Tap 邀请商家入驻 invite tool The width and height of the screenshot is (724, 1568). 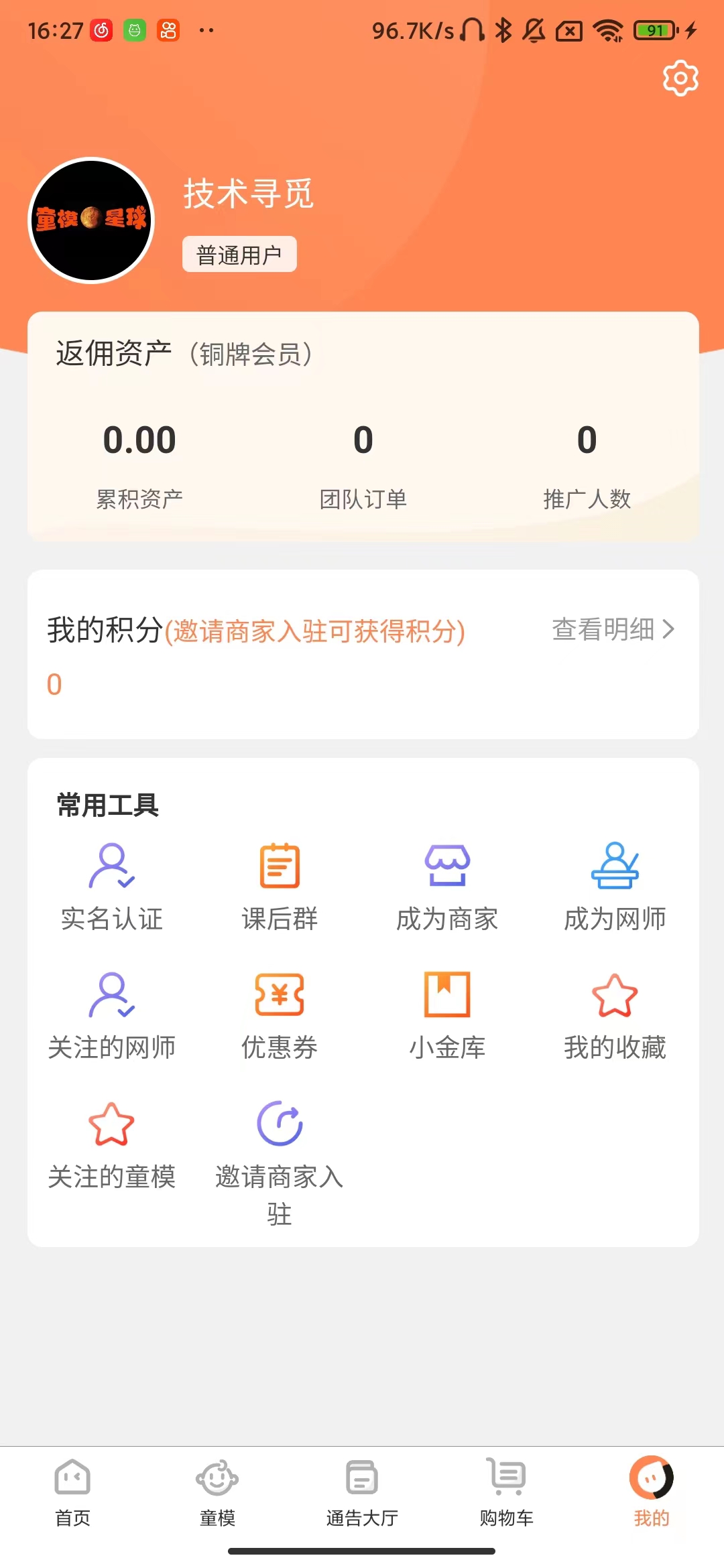coord(280,1161)
